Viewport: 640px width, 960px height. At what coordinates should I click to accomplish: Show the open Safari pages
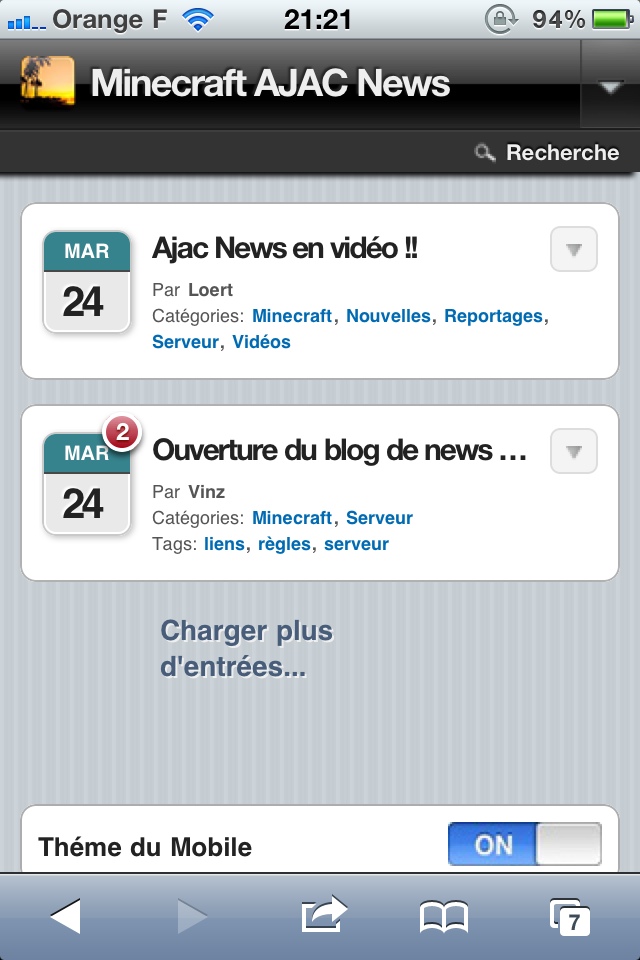tap(569, 916)
